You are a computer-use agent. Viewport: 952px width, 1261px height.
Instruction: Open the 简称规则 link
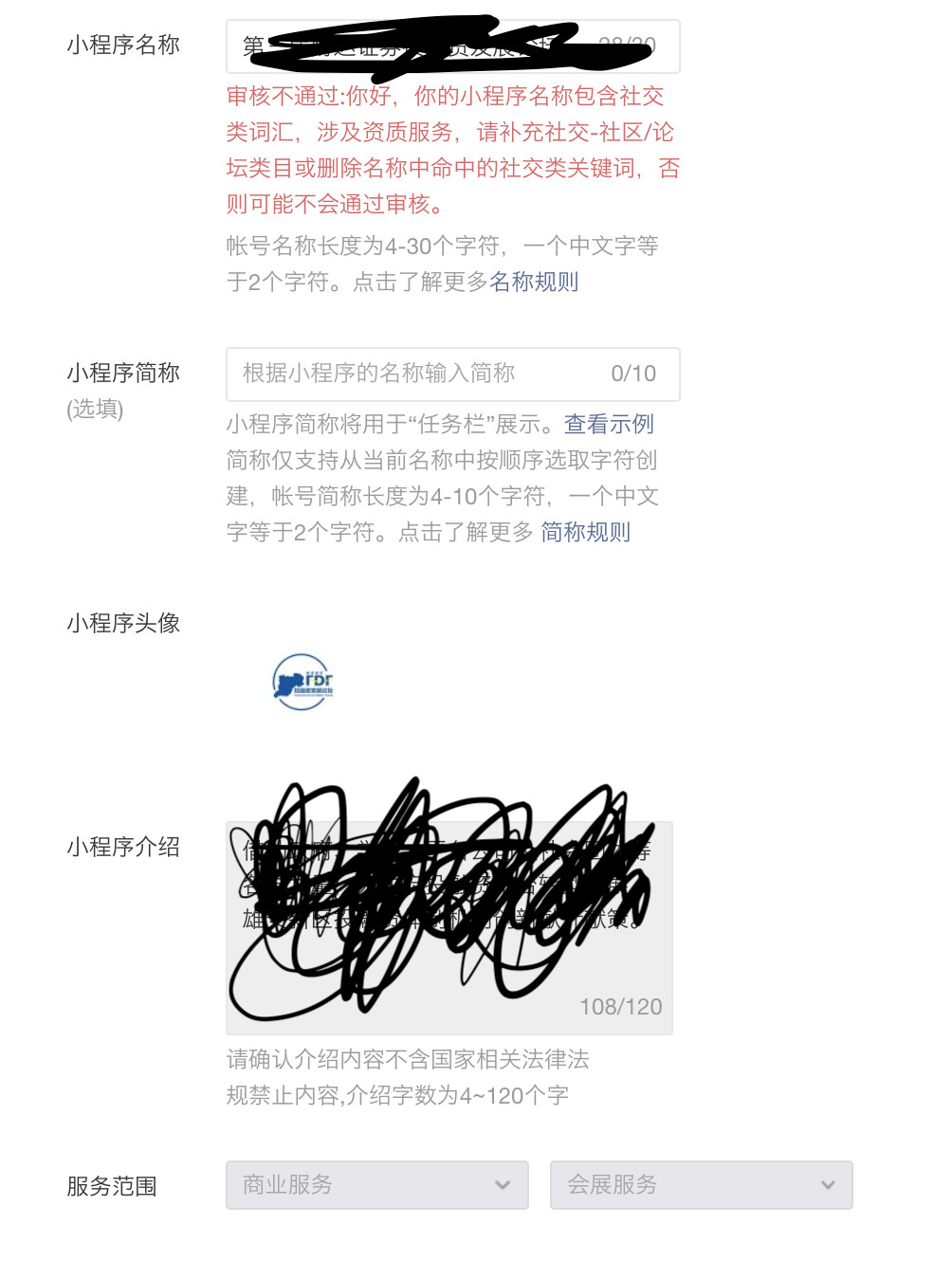click(x=585, y=532)
